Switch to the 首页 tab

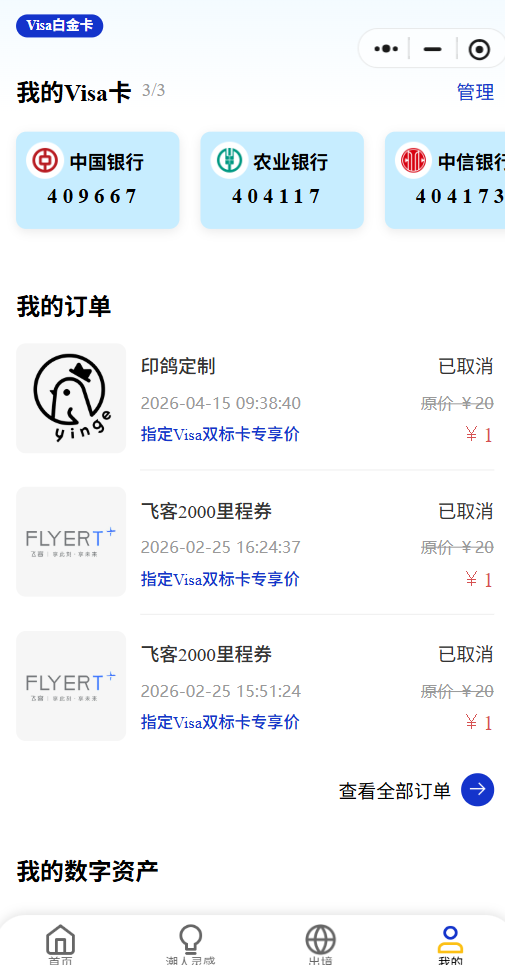click(60, 945)
